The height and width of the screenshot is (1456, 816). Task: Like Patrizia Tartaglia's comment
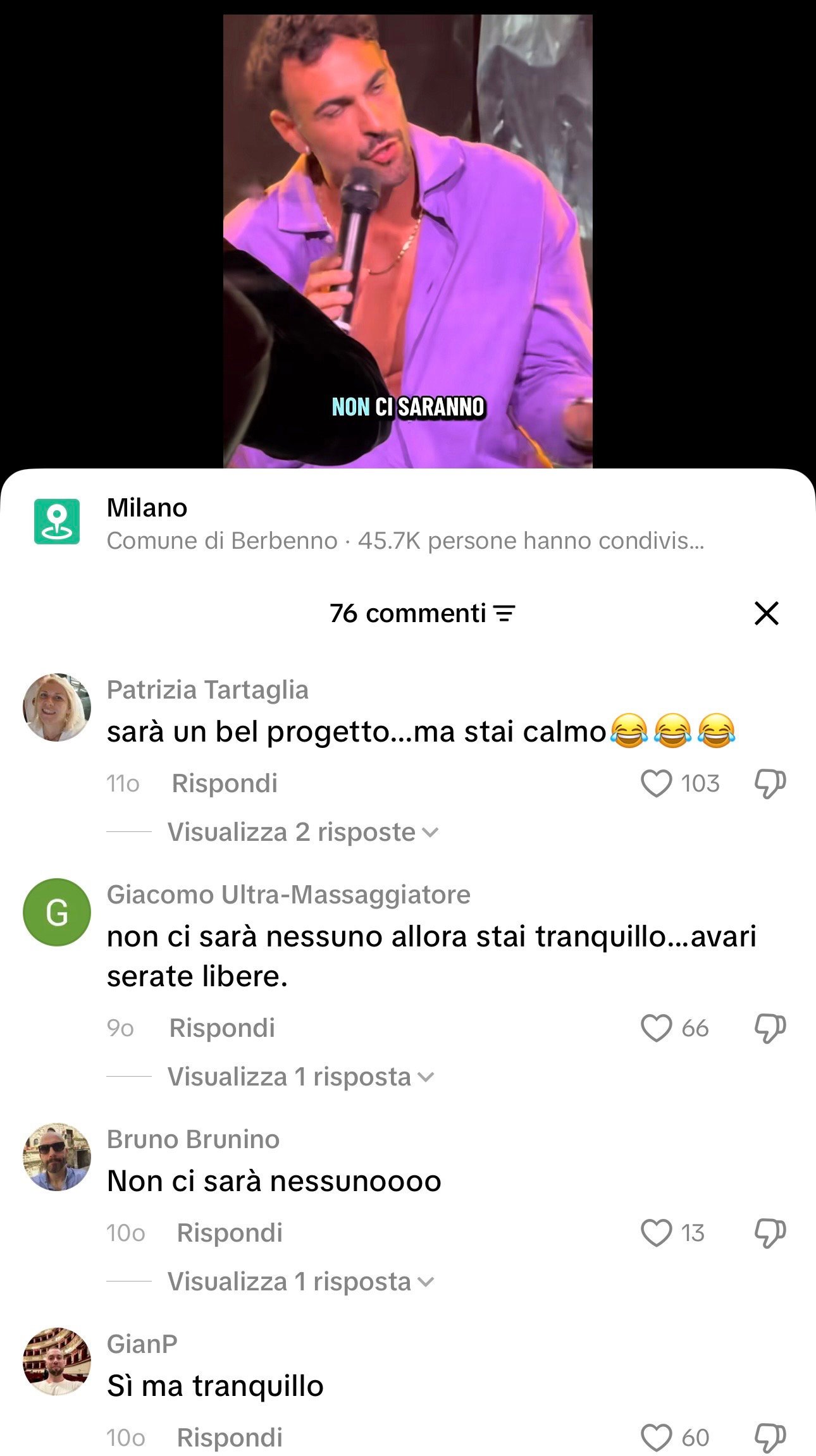pyautogui.click(x=656, y=783)
